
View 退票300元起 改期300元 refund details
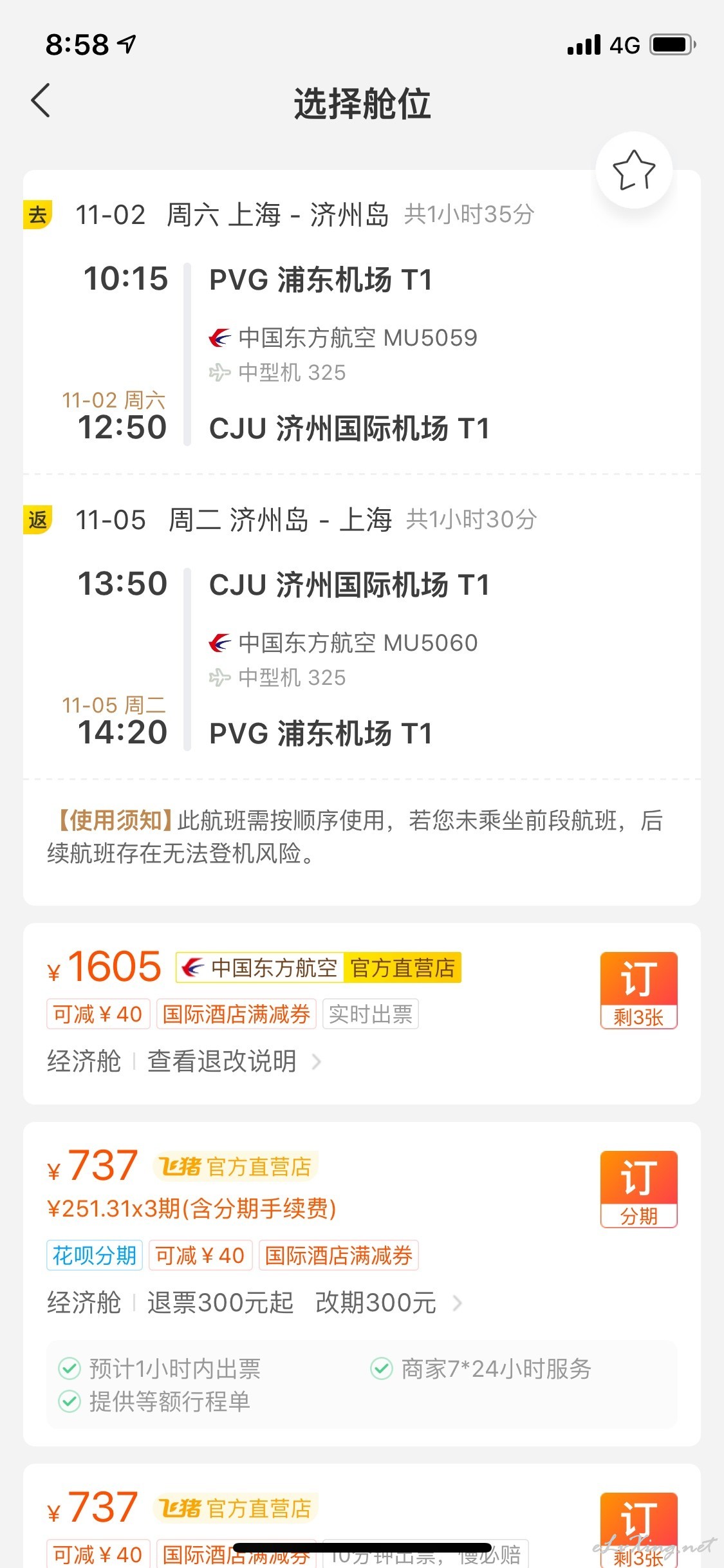(x=304, y=1302)
